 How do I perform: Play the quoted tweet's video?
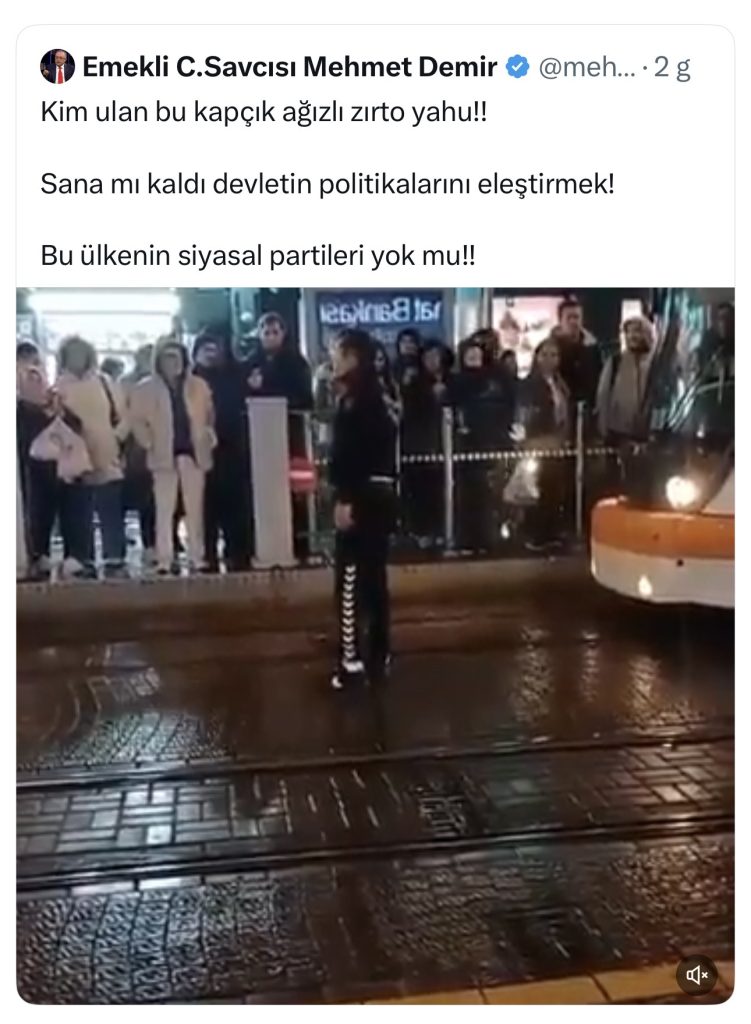coord(375,645)
